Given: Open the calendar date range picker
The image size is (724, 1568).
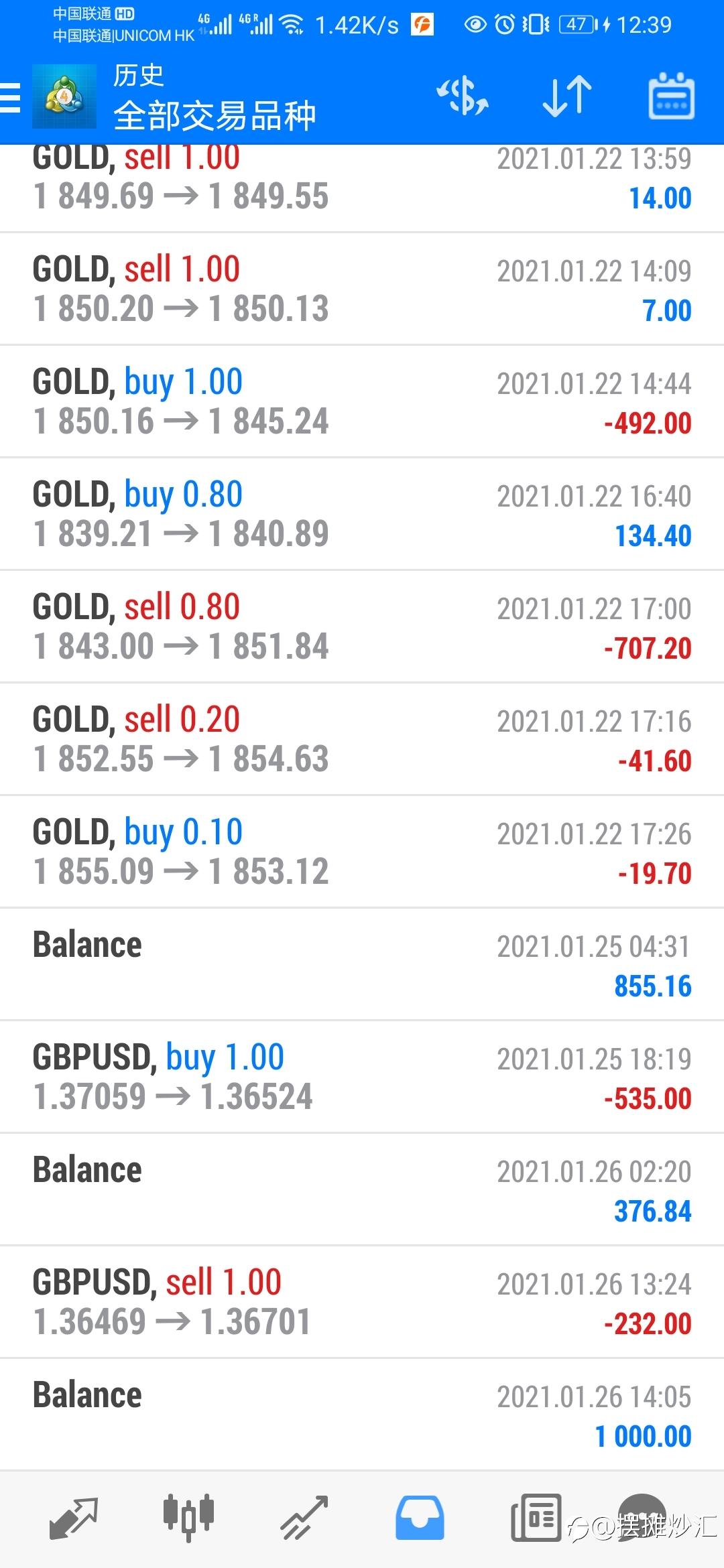Looking at the screenshot, I should (671, 96).
